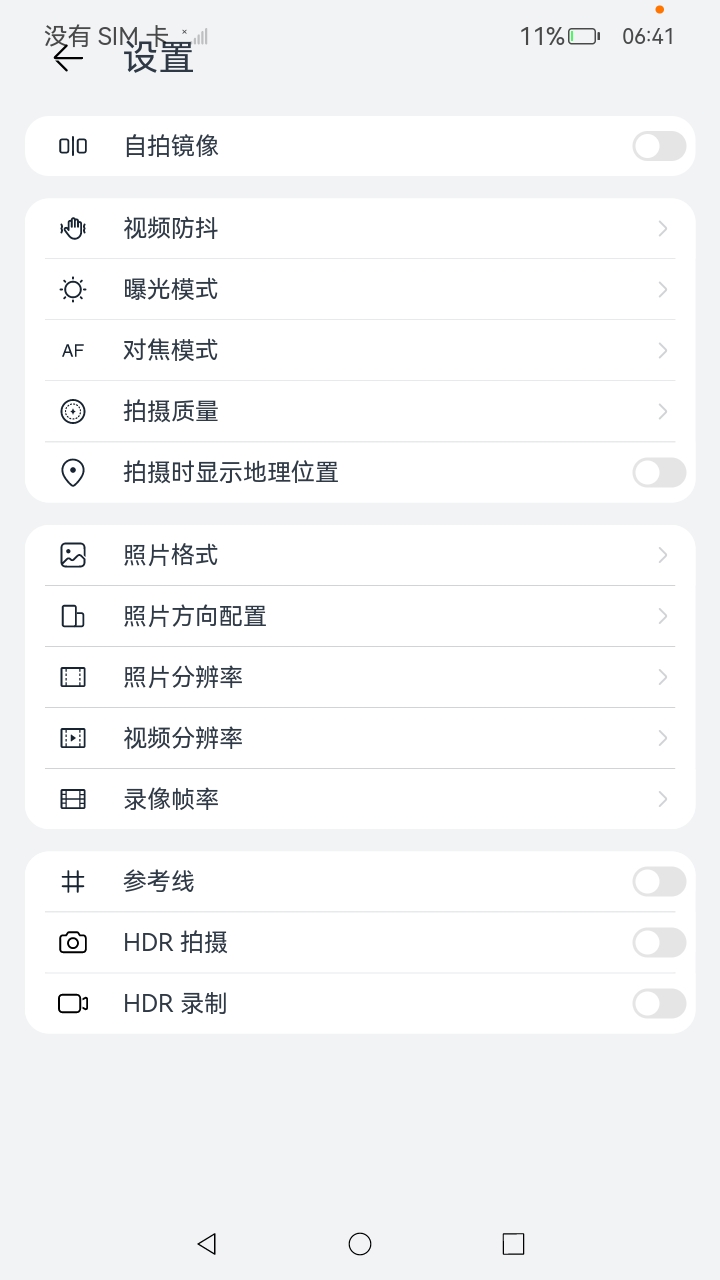
Task: Enable 拍摄时显示地理位置 switch
Action: pyautogui.click(x=659, y=472)
